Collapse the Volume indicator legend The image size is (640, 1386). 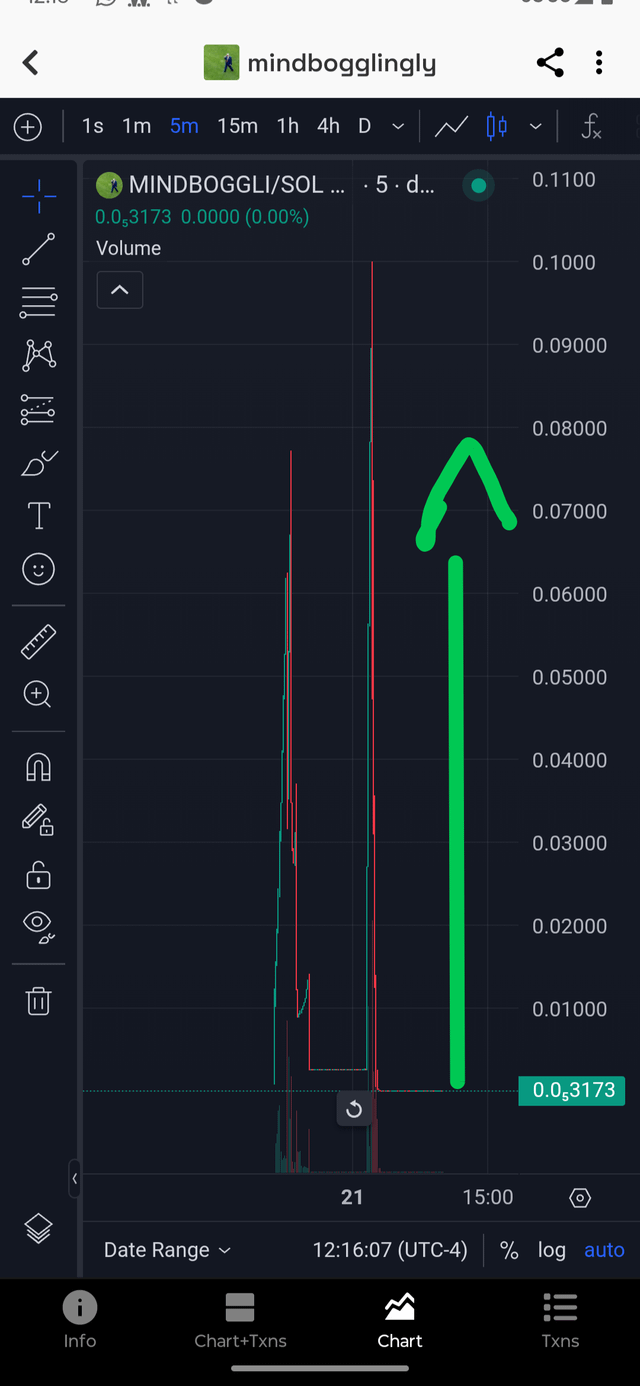click(119, 290)
